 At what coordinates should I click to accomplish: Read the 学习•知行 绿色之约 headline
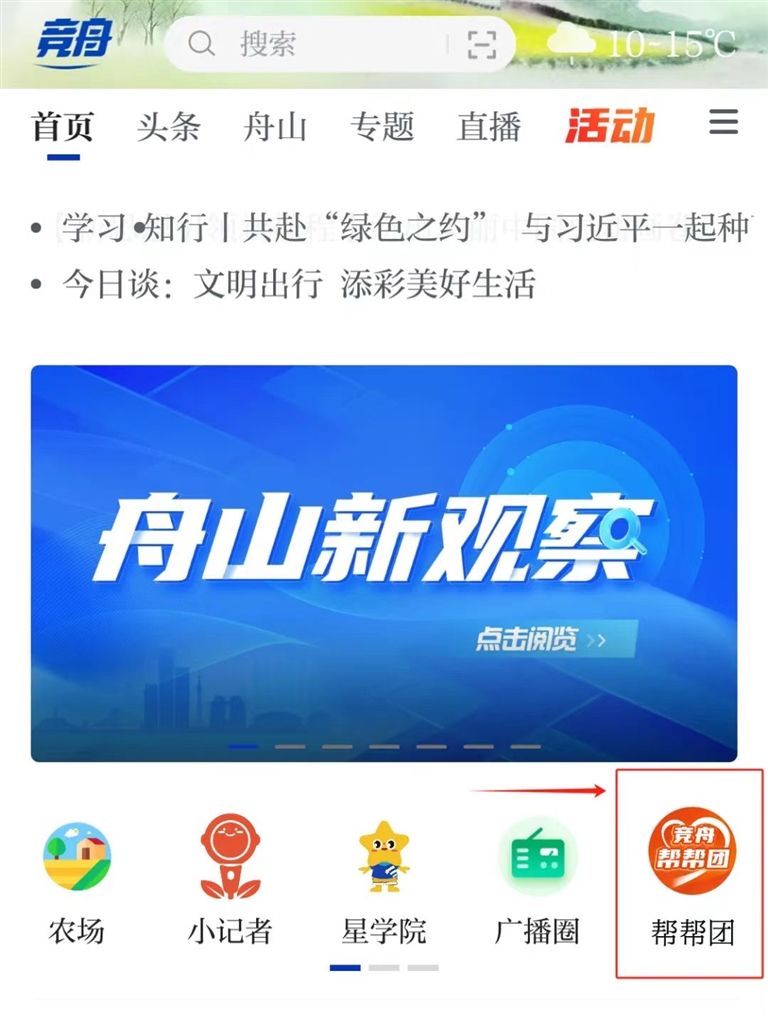400,228
